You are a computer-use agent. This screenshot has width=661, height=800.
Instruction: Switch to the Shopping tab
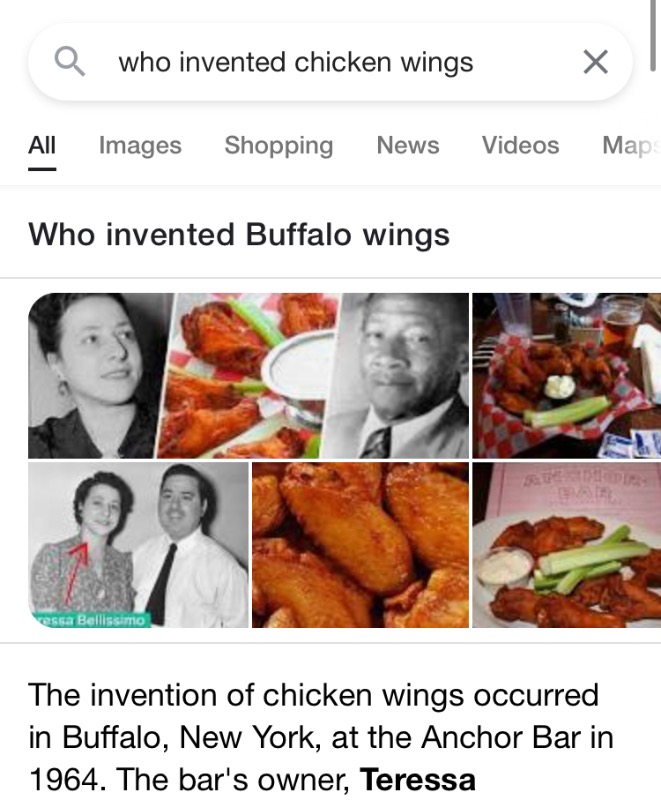coord(278,145)
